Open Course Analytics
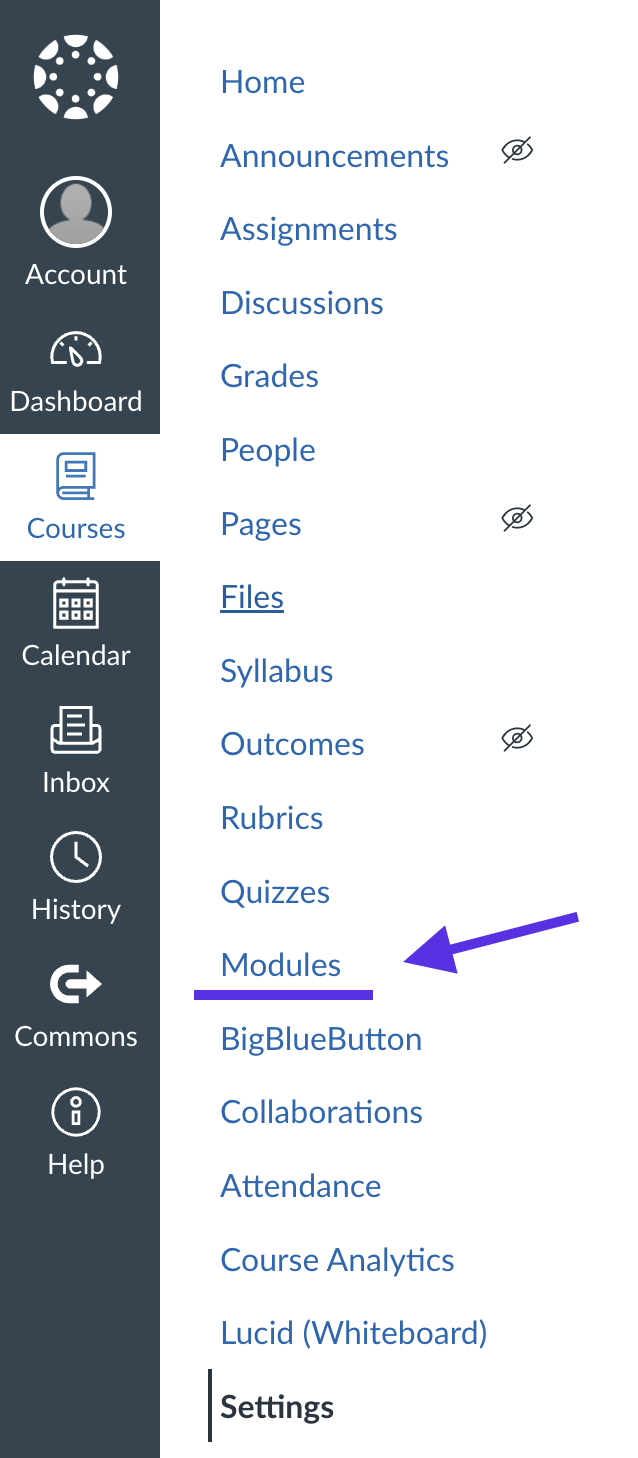 (x=338, y=1260)
